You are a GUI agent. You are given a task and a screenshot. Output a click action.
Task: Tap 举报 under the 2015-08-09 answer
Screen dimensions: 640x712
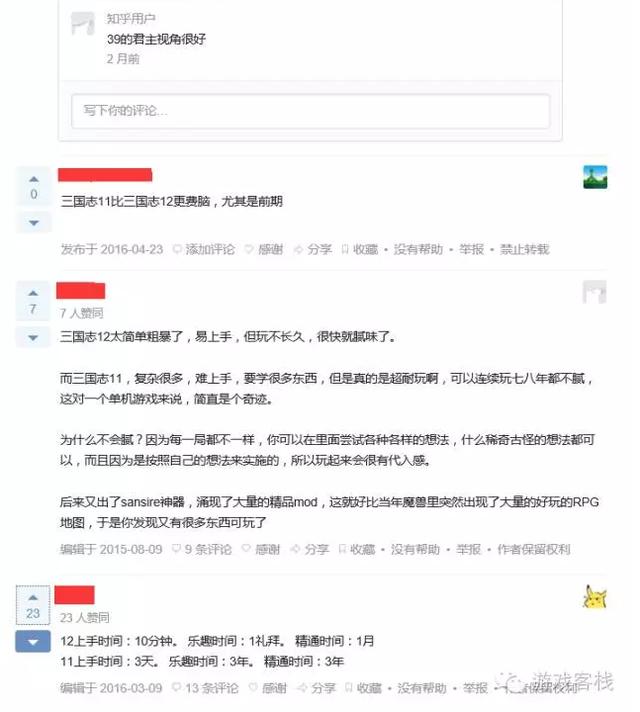(x=468, y=549)
